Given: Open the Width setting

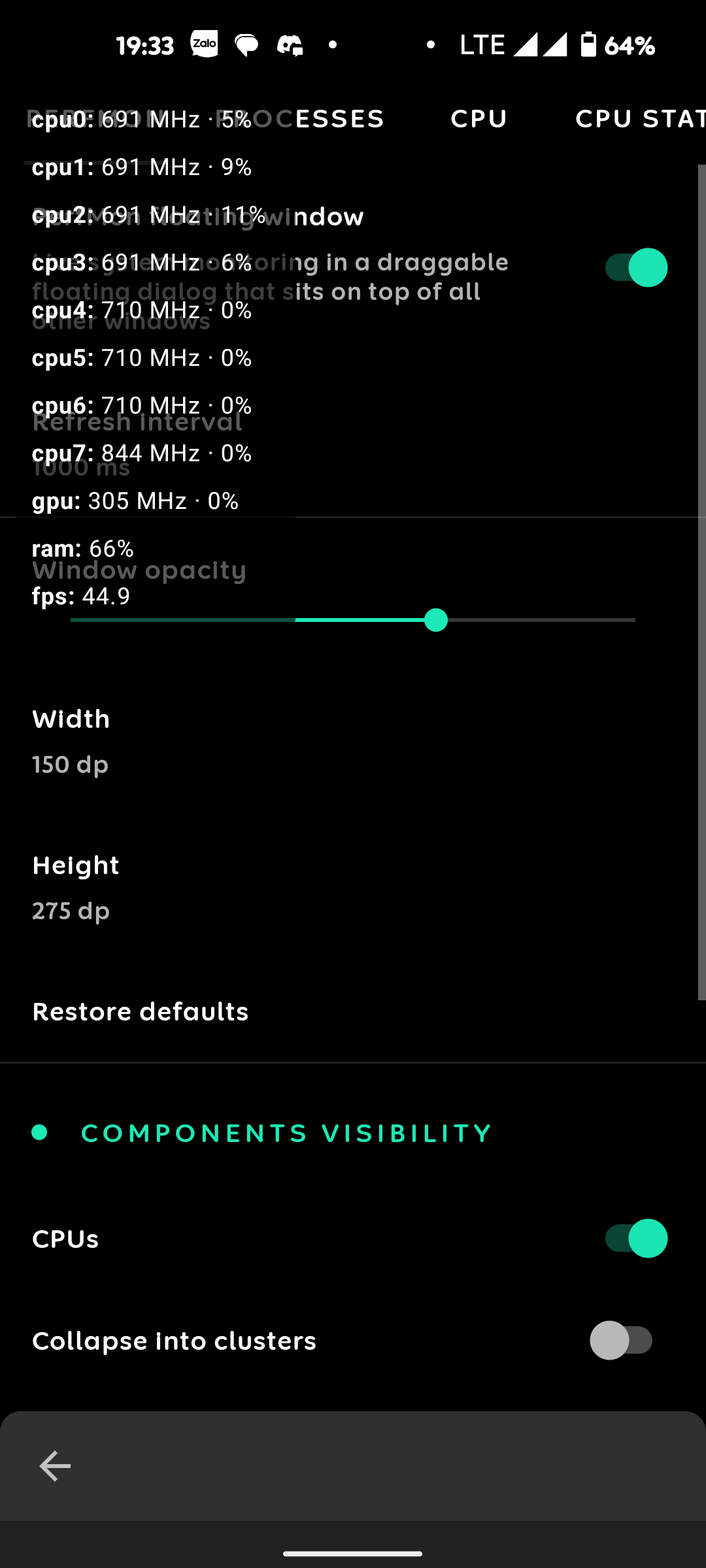Looking at the screenshot, I should point(71,741).
